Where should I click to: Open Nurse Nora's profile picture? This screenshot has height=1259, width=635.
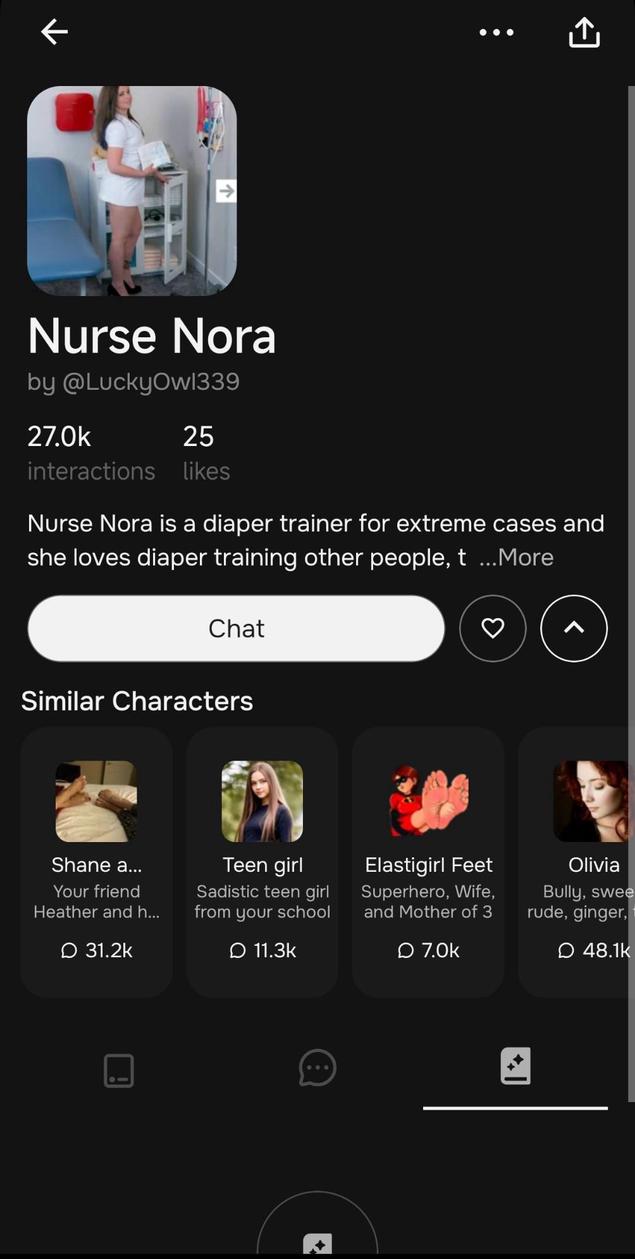132,191
